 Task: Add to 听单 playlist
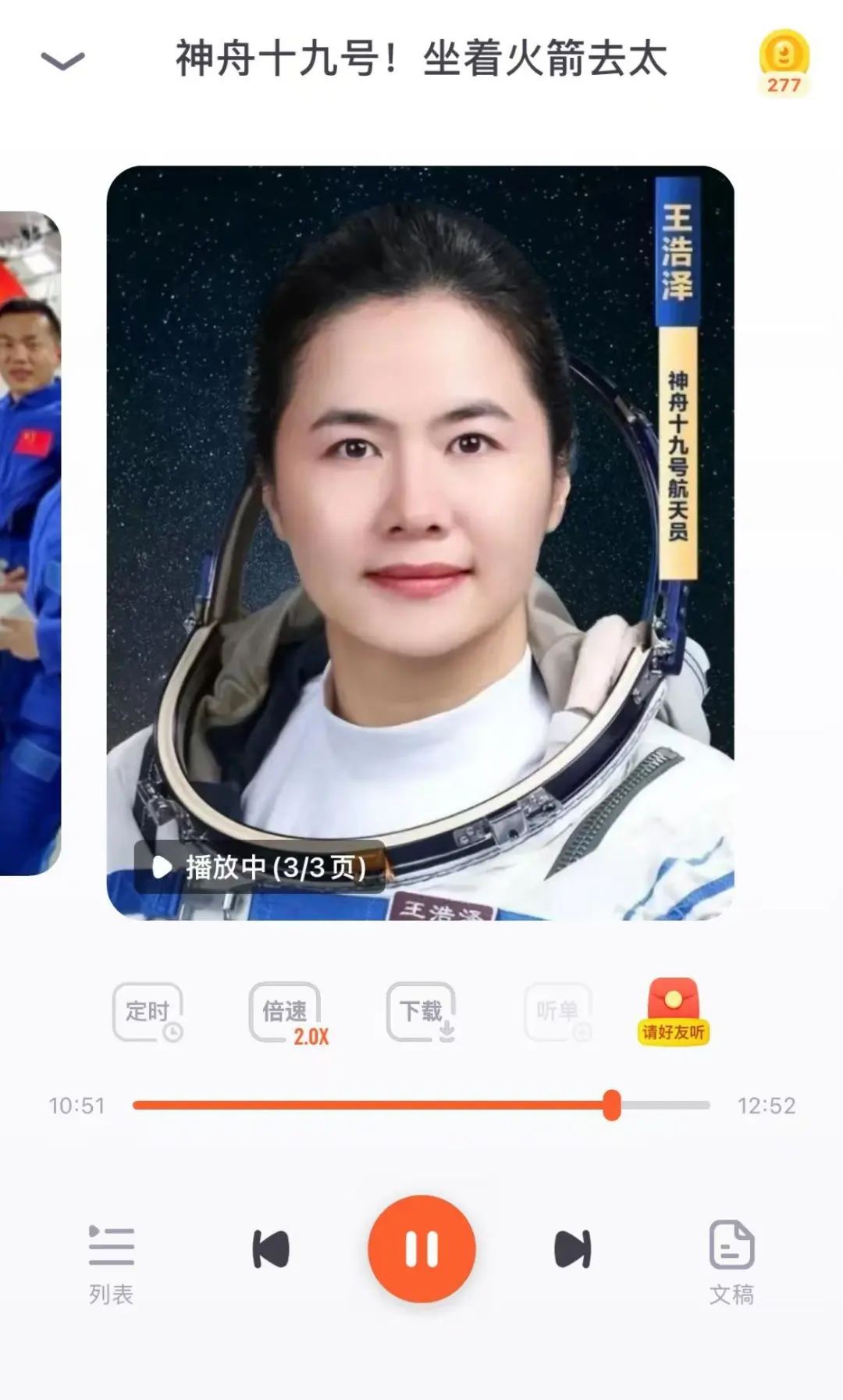[x=558, y=1012]
